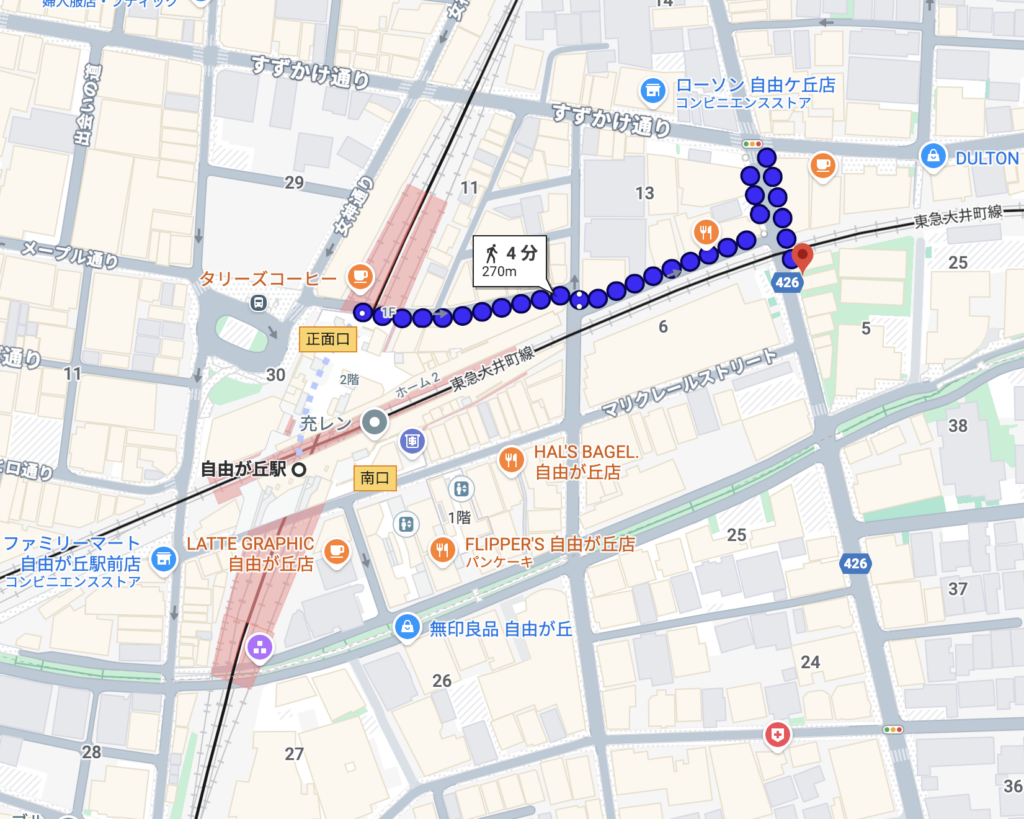Open HAL'S BAGEL. 自由が丘店 restaurant pin

click(511, 459)
